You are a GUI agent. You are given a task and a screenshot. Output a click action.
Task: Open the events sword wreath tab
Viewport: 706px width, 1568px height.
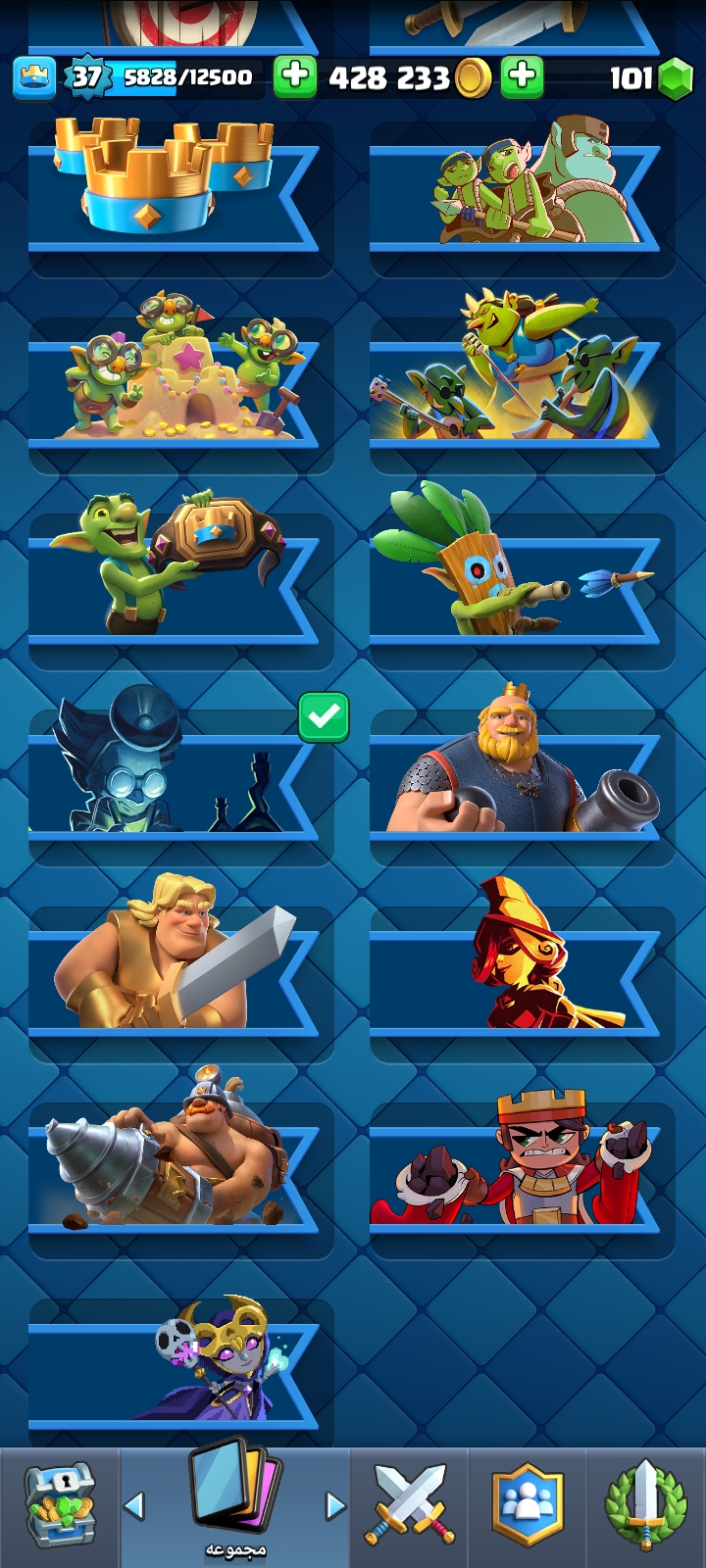click(645, 1505)
